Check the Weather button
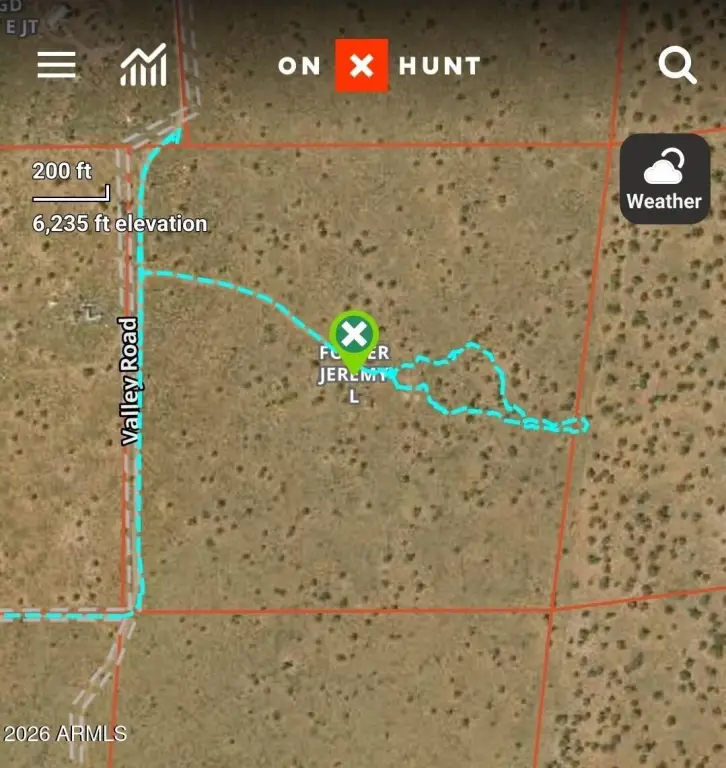726x768 pixels. click(x=664, y=179)
